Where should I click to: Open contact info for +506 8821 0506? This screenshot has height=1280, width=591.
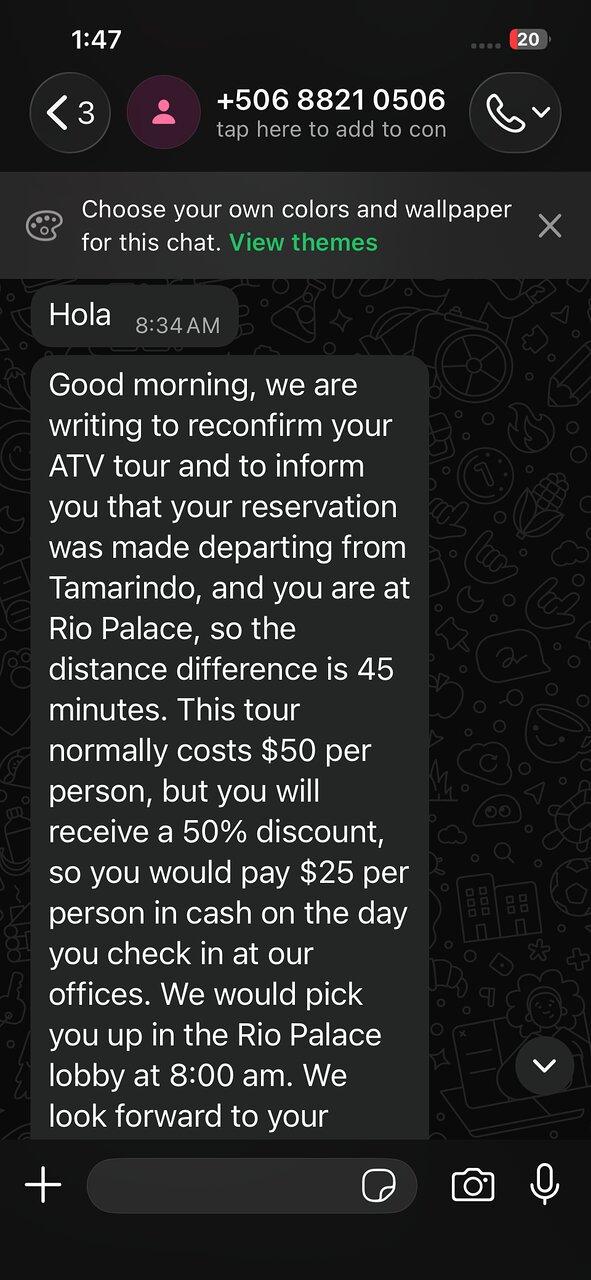(330, 113)
